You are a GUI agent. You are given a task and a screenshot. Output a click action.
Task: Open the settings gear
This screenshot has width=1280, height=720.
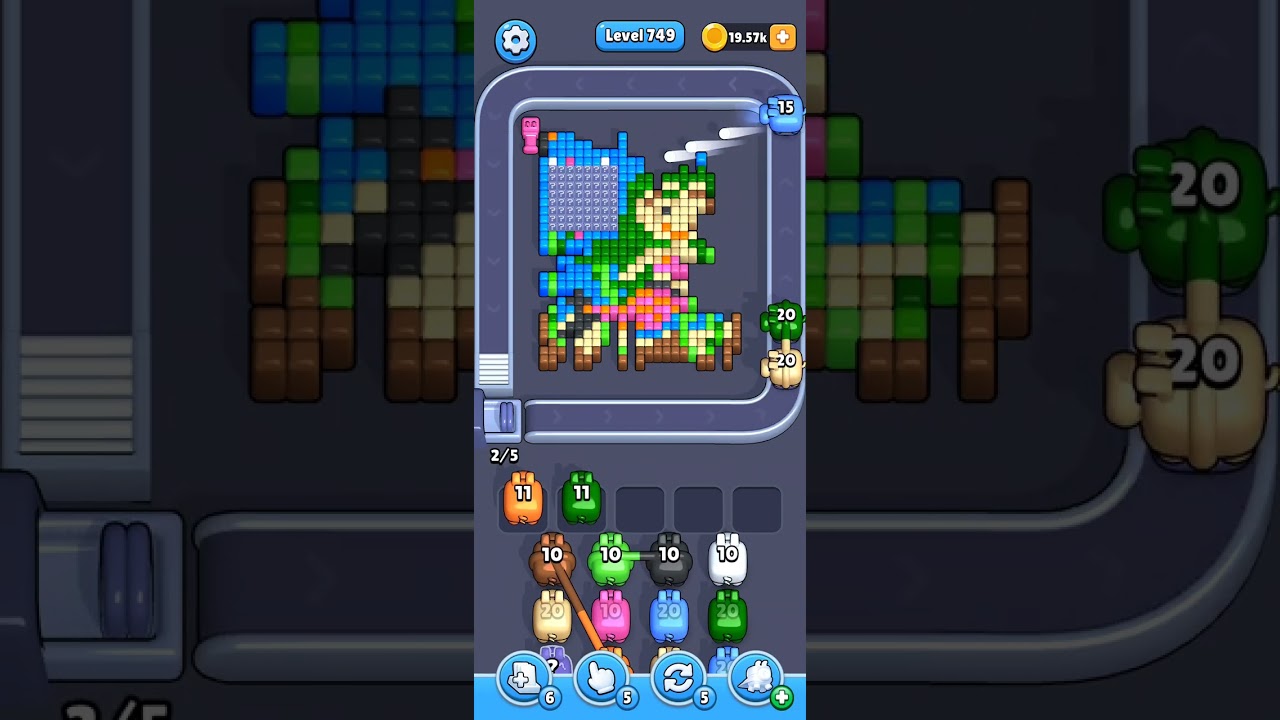click(516, 40)
